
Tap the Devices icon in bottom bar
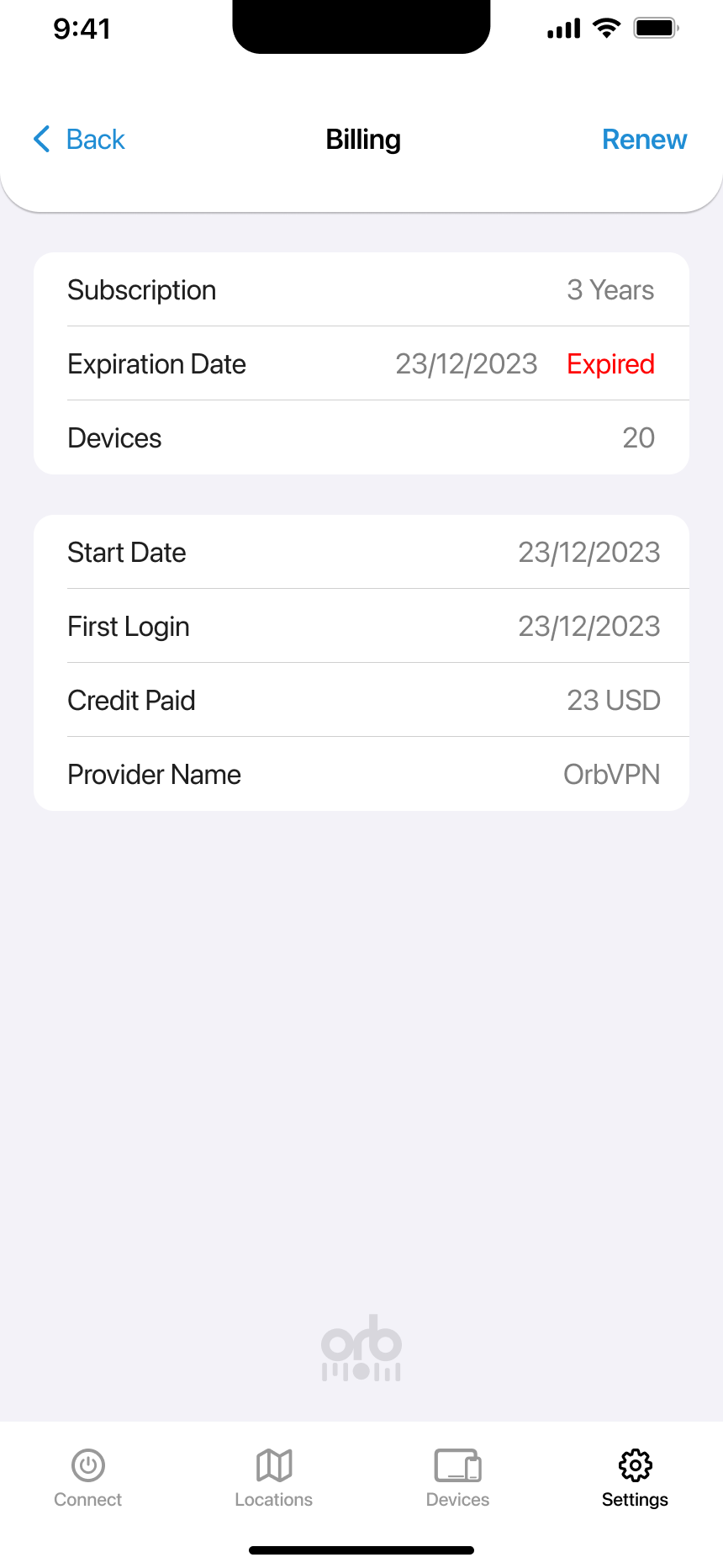click(x=457, y=1465)
